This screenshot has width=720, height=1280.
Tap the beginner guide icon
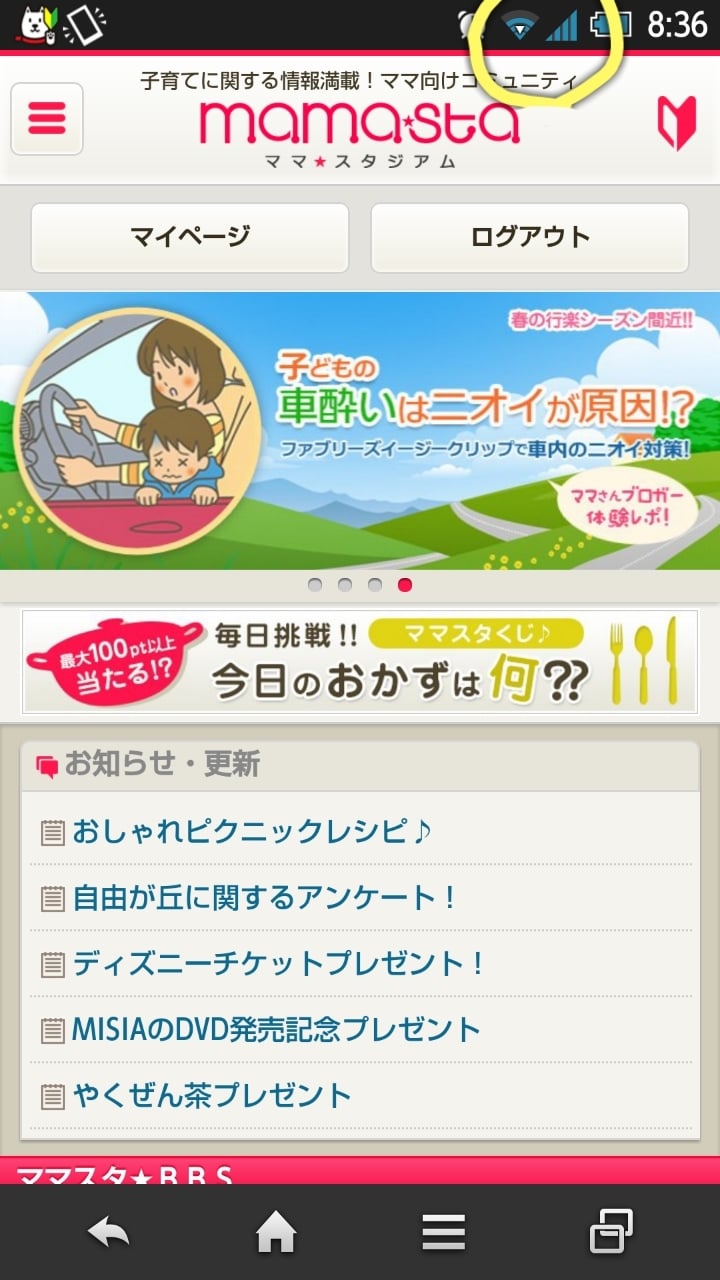pos(676,122)
